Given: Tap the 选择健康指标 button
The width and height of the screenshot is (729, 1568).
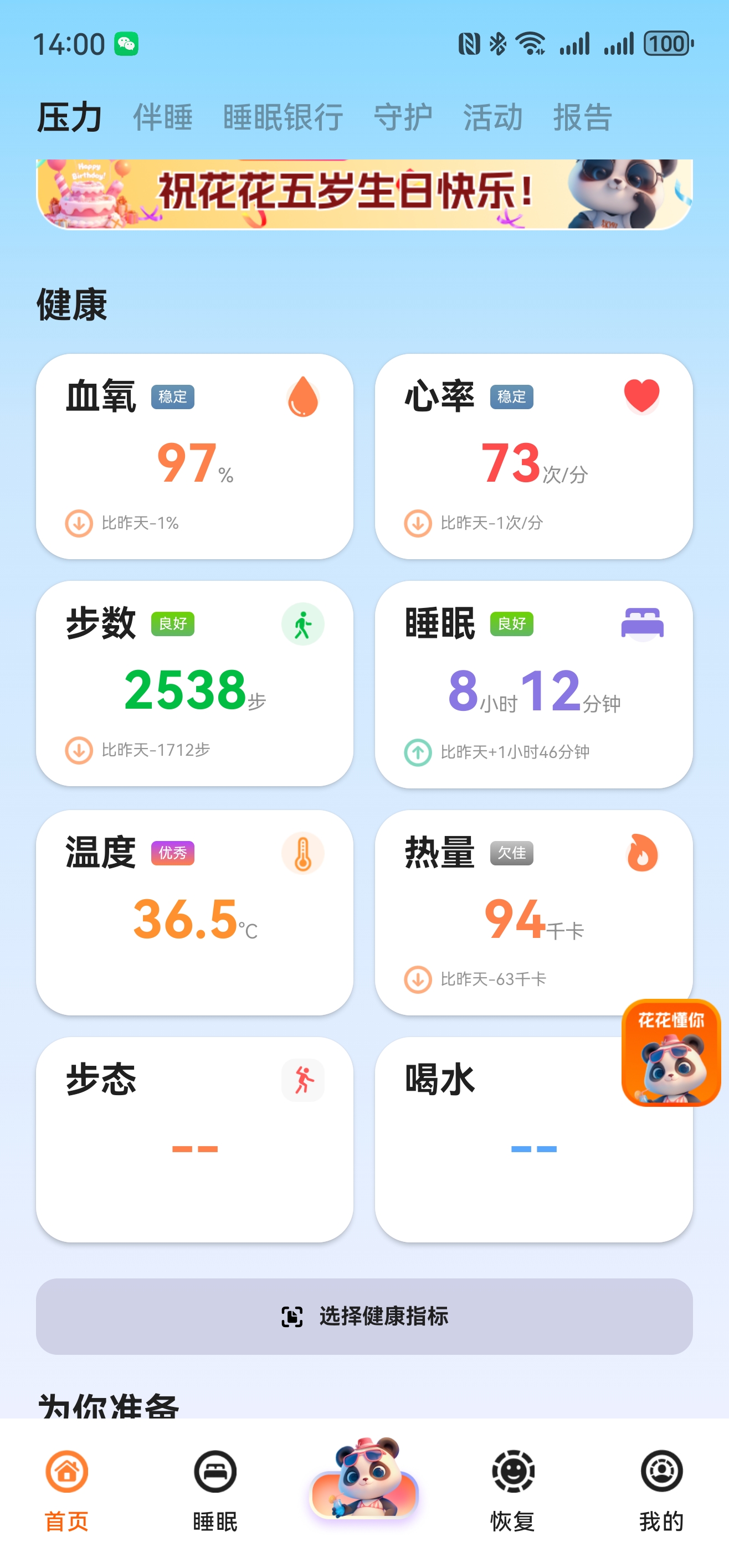Looking at the screenshot, I should tap(364, 1316).
